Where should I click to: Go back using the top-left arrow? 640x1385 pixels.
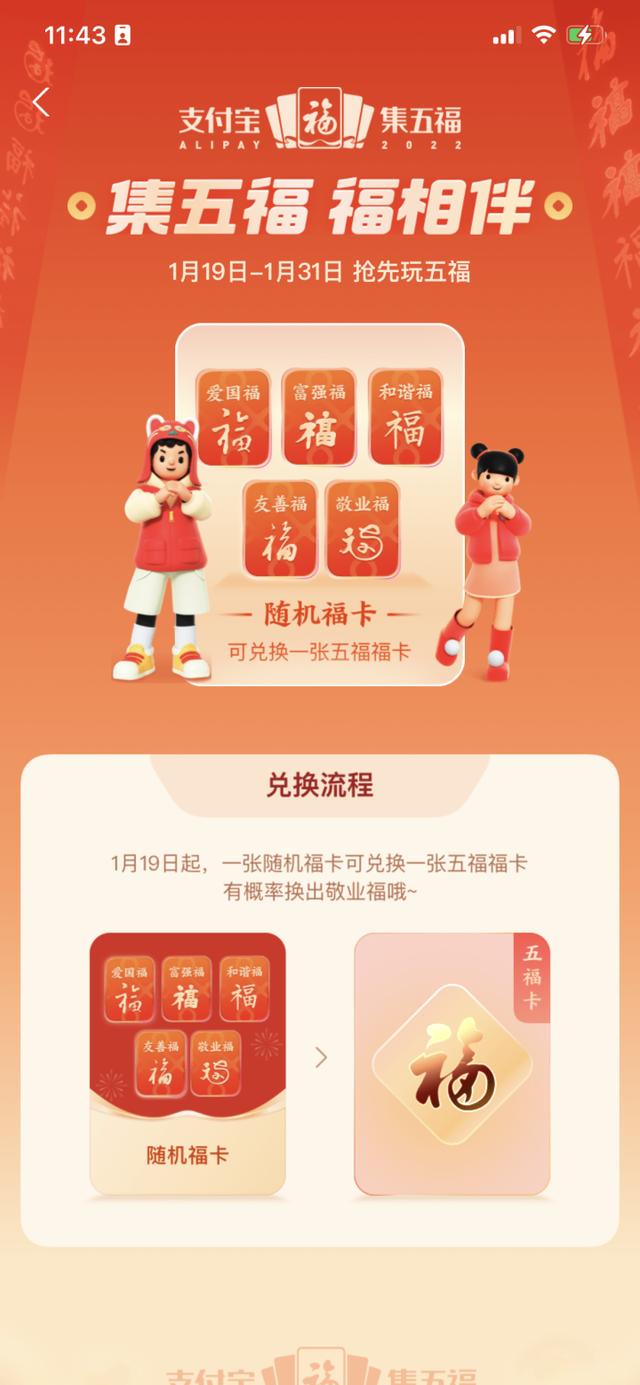(40, 102)
